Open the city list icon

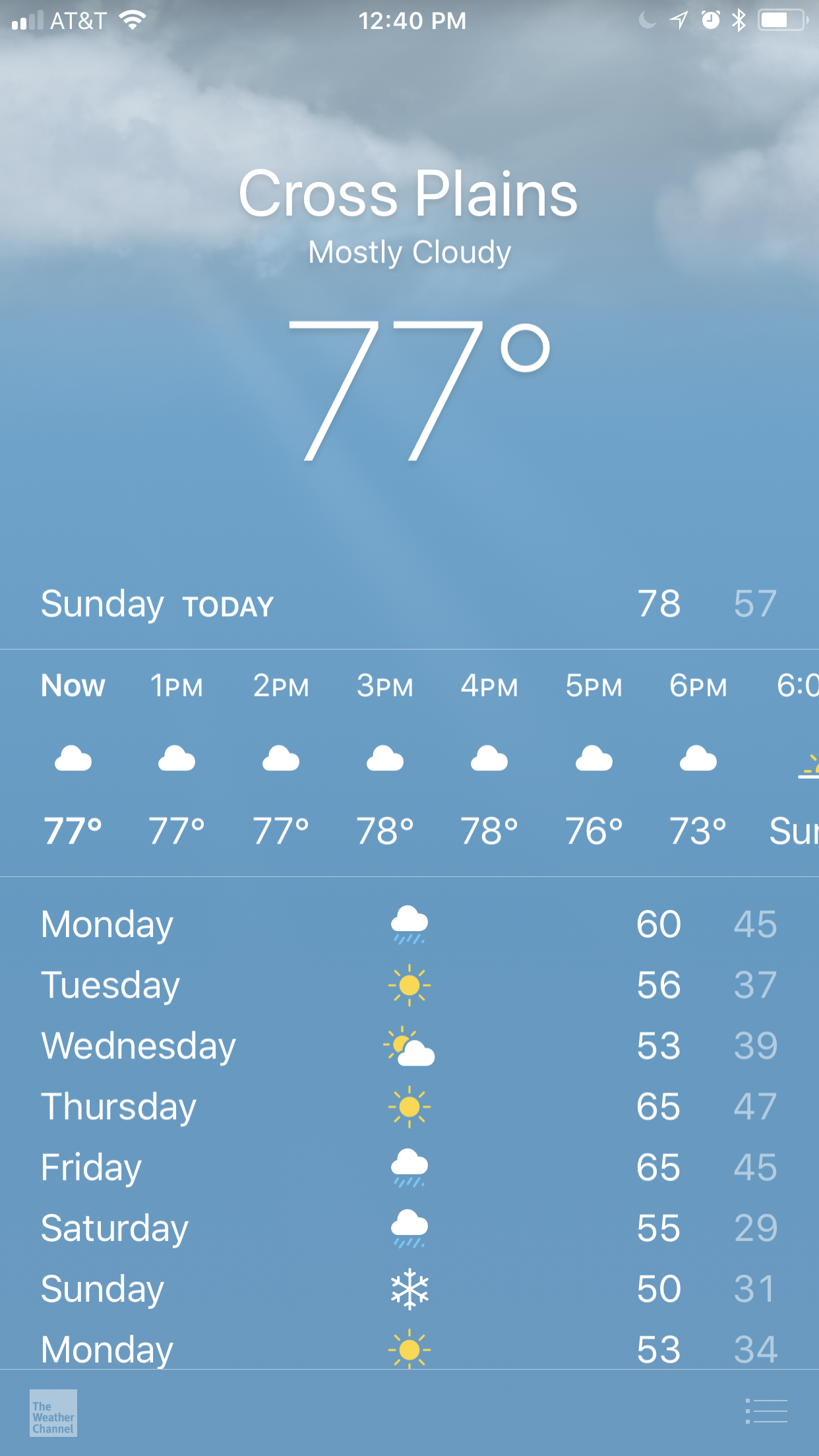point(766,1411)
